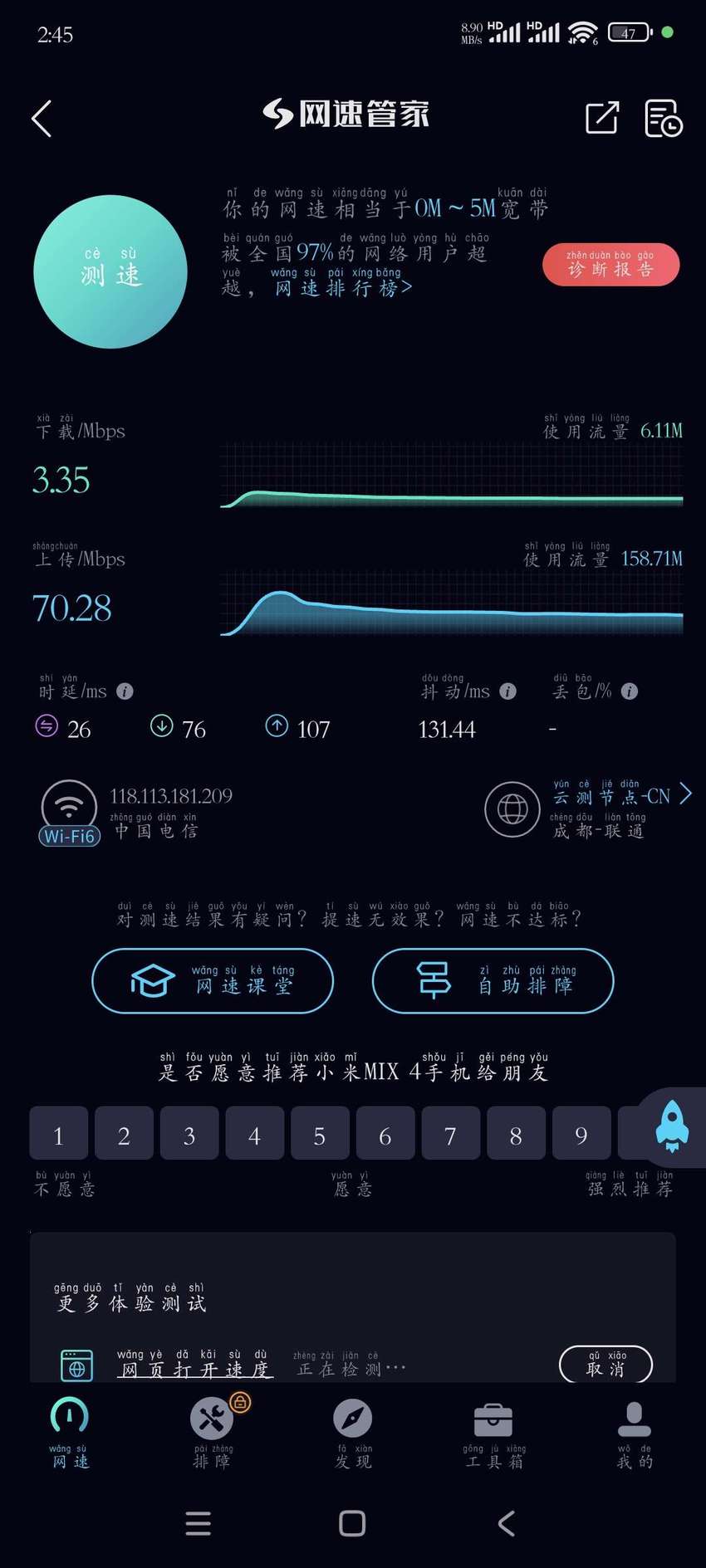Switch to the 工具箱 toolbox tab
The height and width of the screenshot is (1568, 706).
[x=493, y=1434]
